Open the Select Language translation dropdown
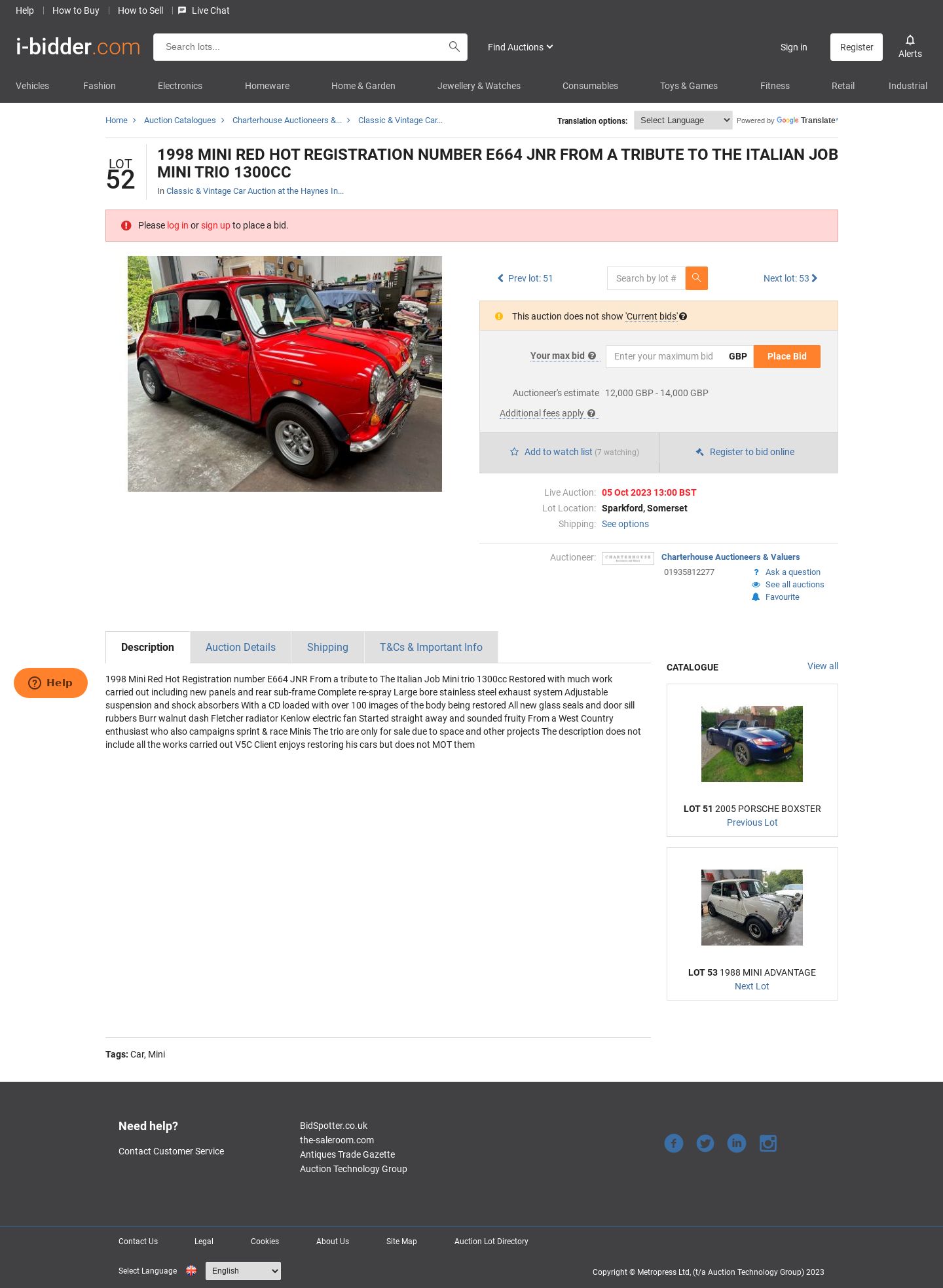 (682, 120)
